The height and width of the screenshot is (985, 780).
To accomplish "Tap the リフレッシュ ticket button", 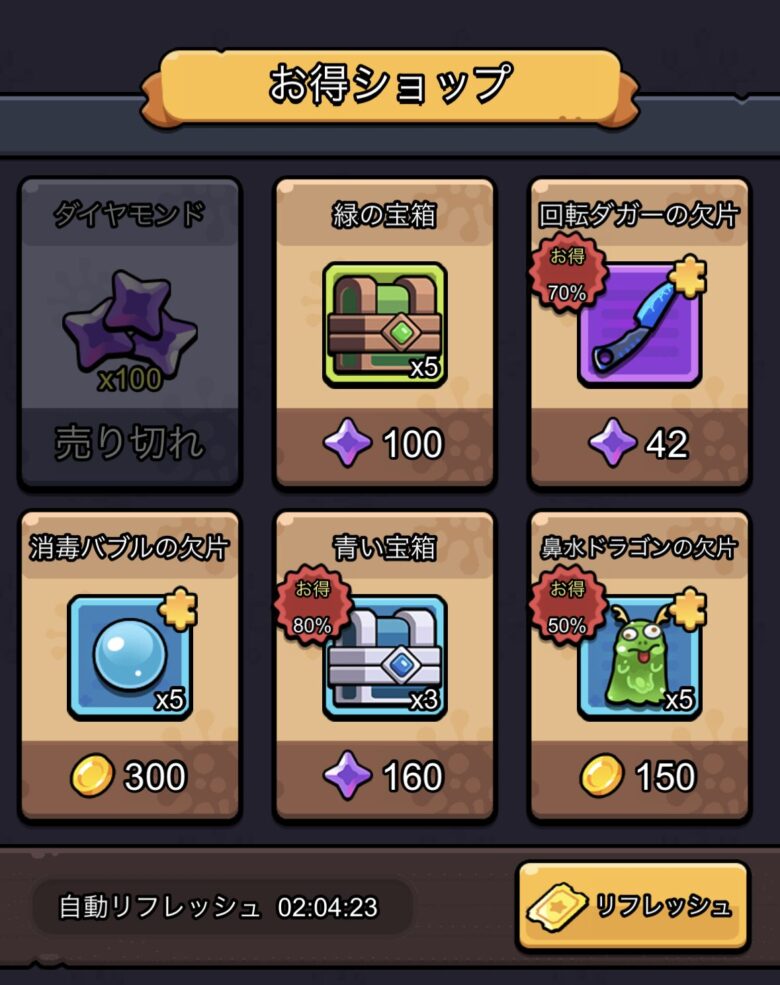I will click(x=632, y=906).
